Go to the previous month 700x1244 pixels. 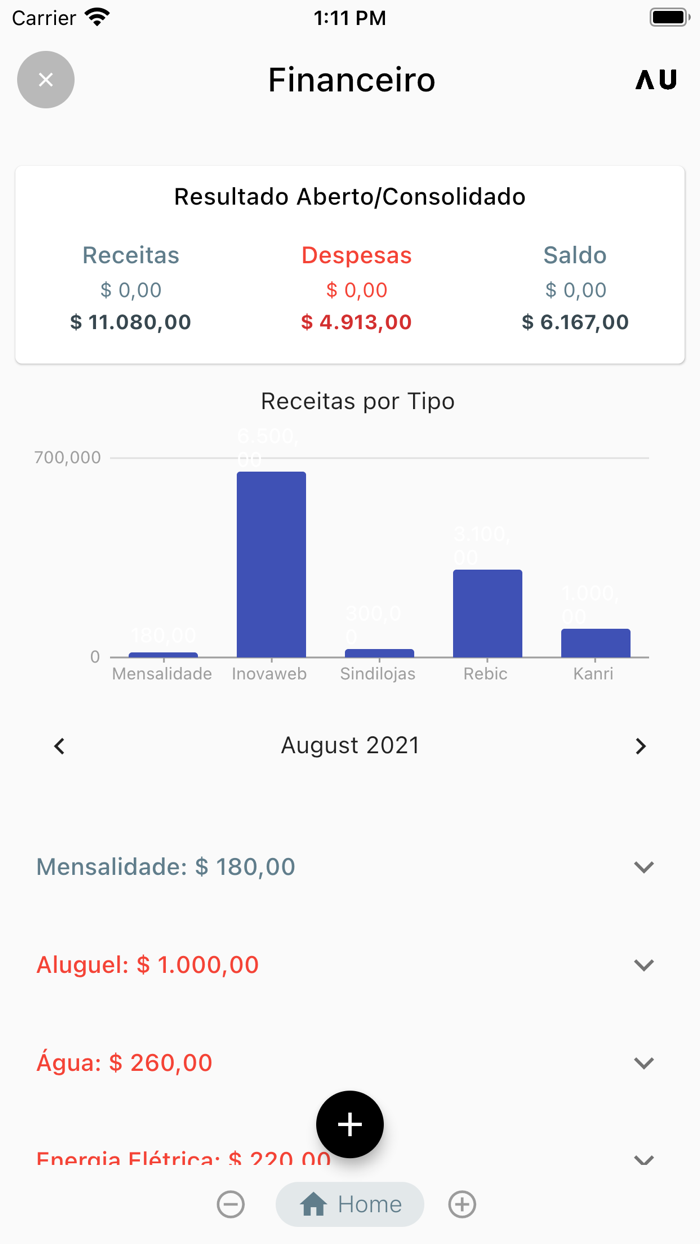60,746
